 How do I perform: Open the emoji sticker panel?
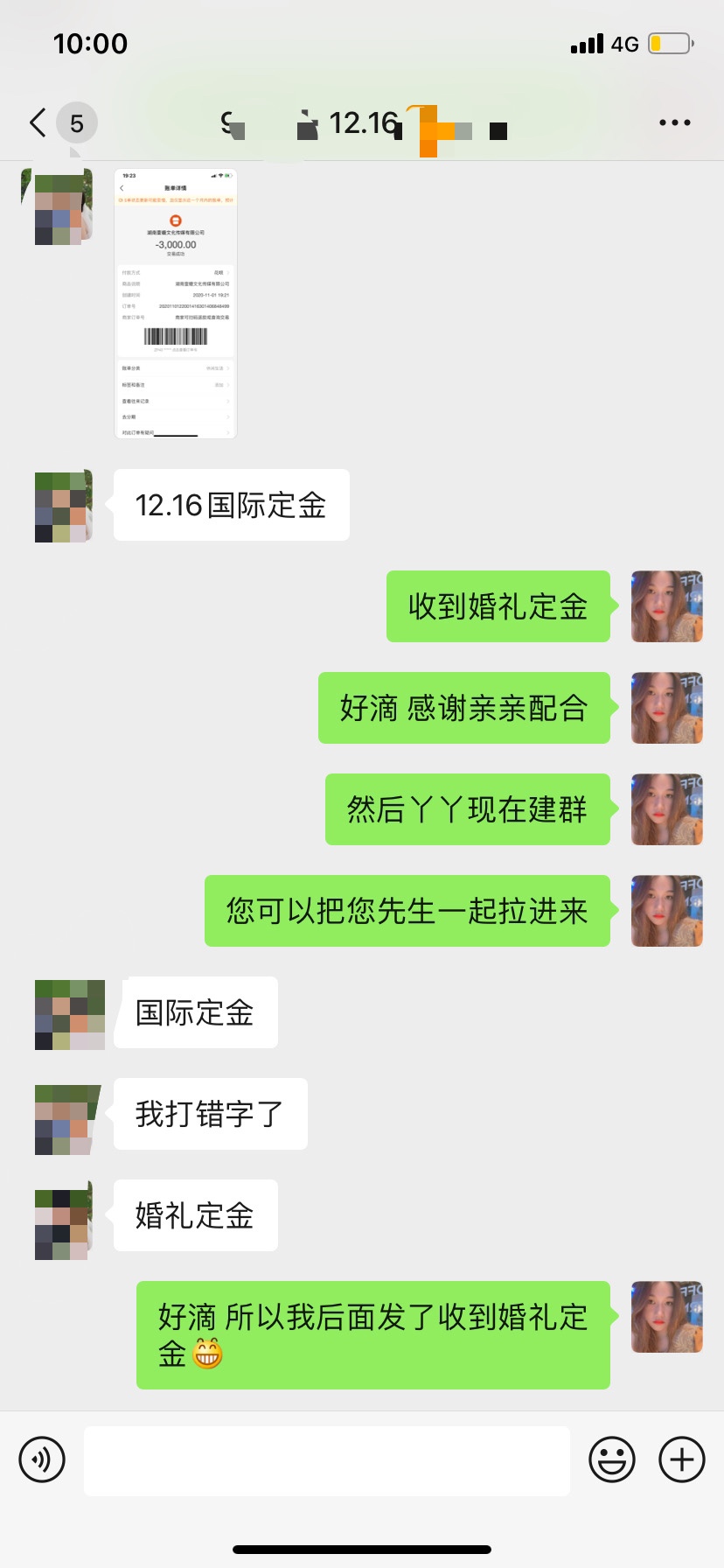(x=612, y=1459)
